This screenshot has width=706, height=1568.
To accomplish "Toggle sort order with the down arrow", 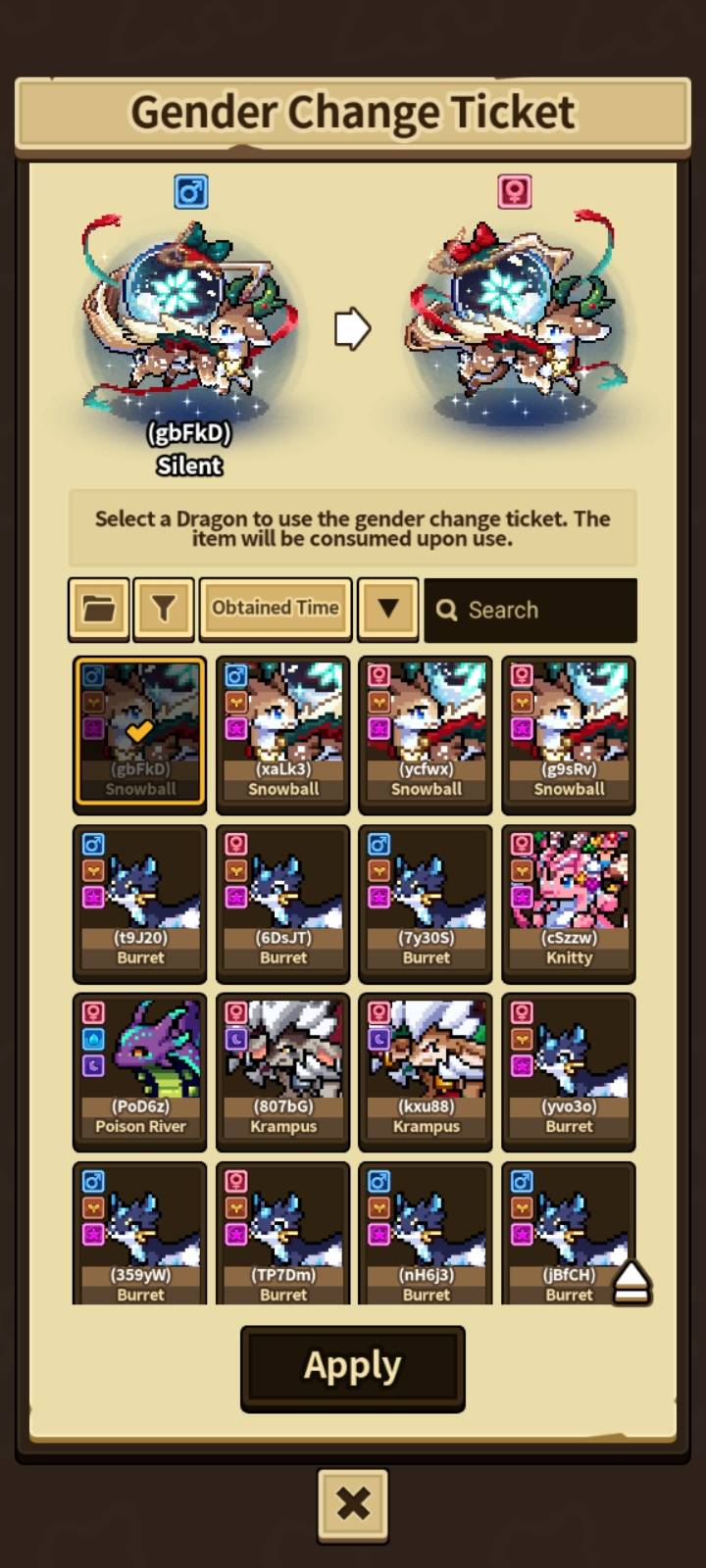I will coord(388,609).
